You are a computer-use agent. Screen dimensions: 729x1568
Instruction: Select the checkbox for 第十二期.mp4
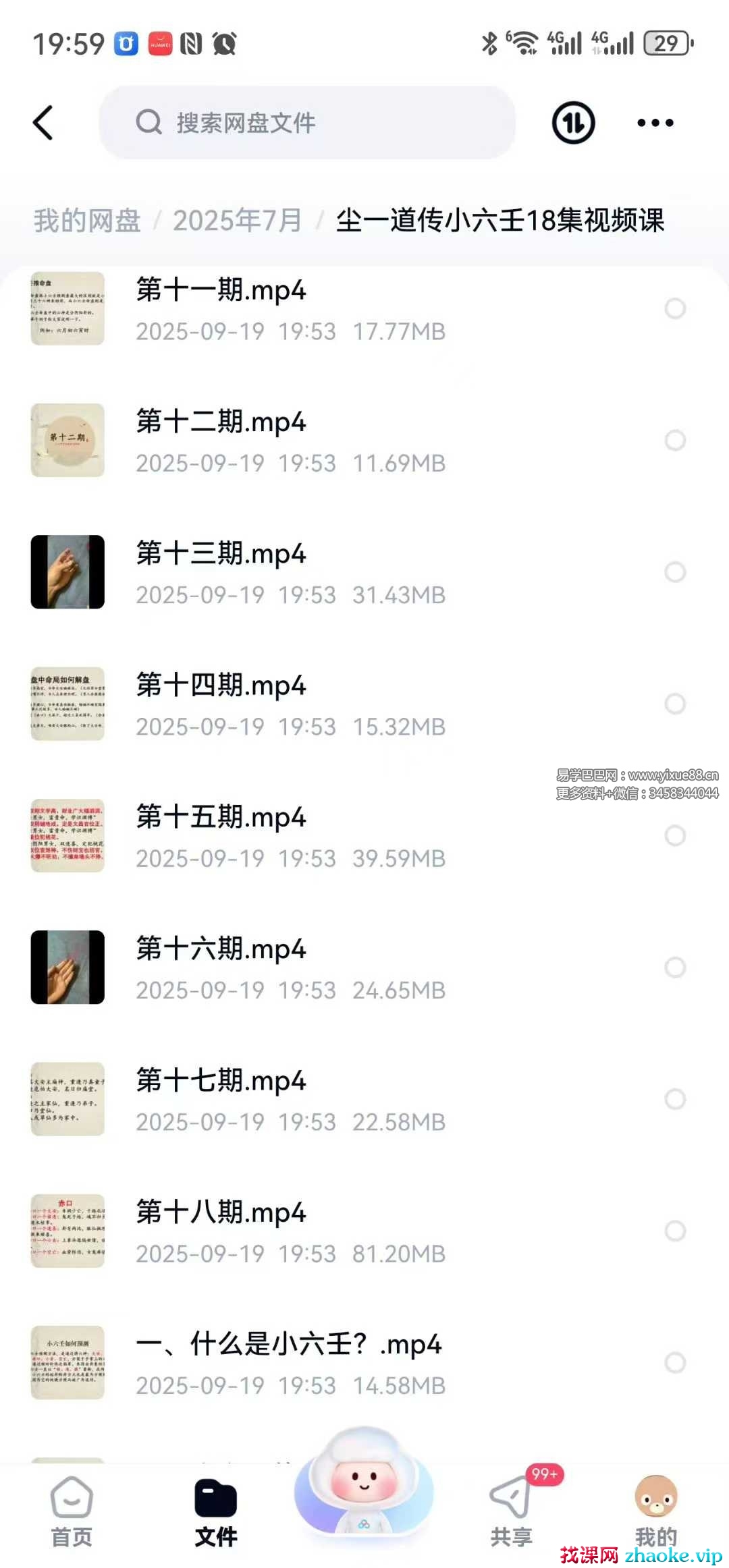tap(675, 441)
